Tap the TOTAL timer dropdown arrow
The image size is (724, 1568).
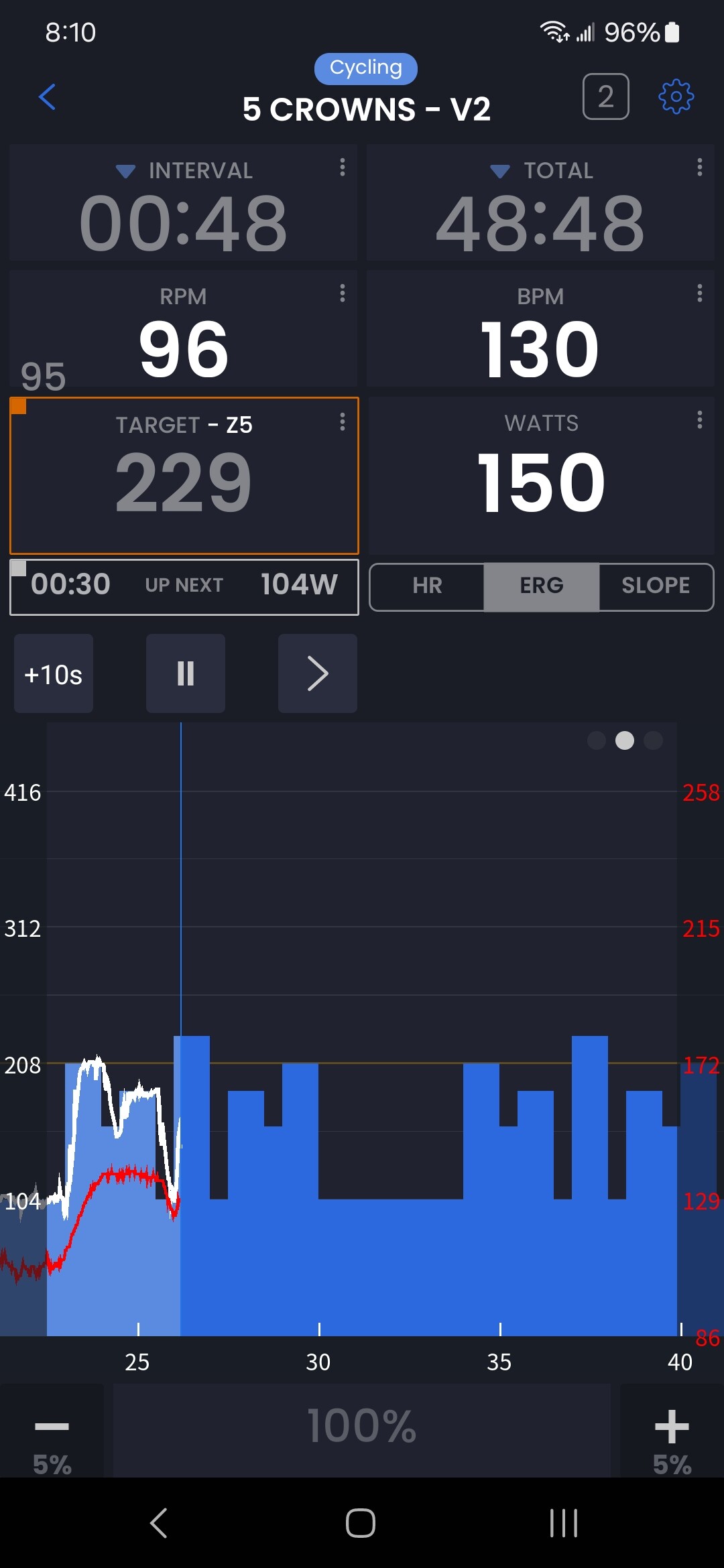(500, 171)
